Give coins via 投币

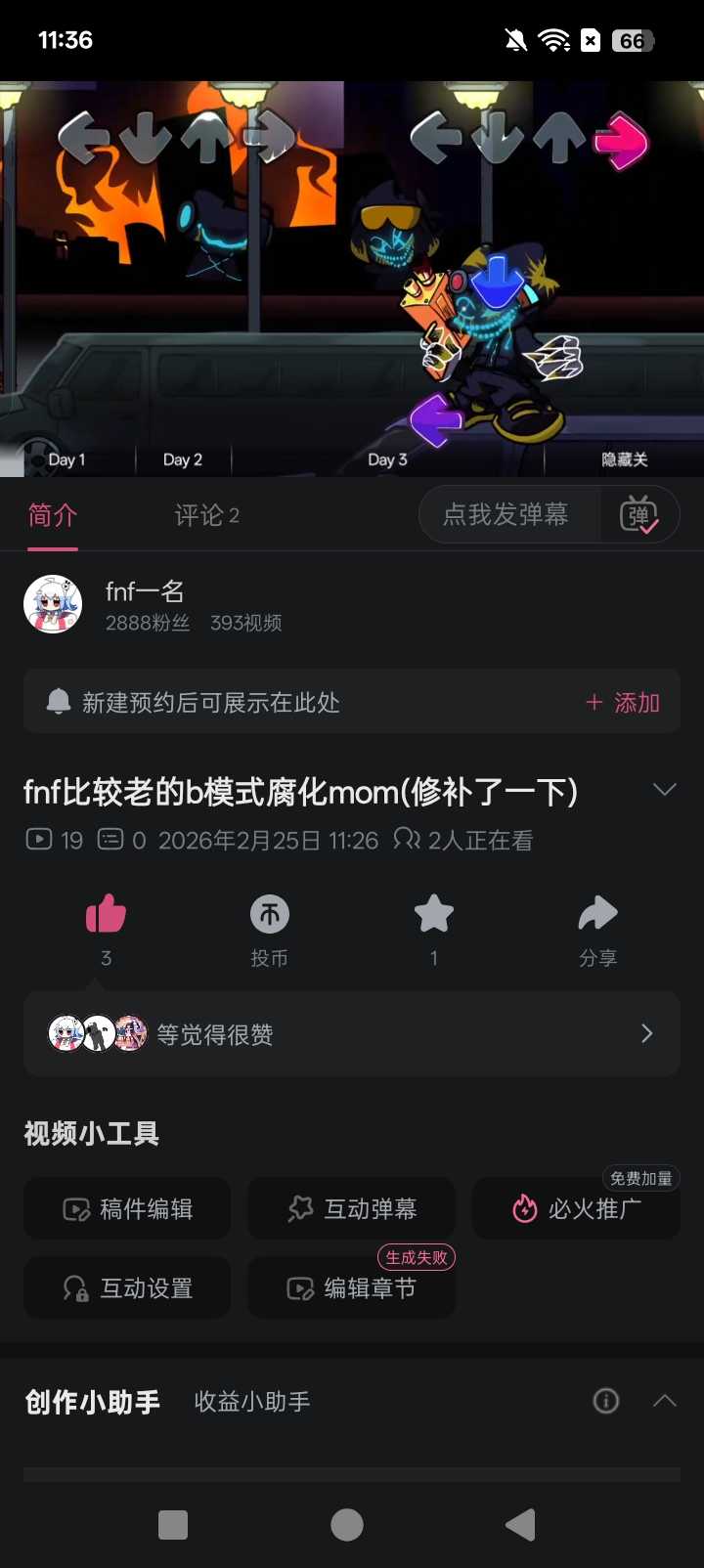point(269,916)
